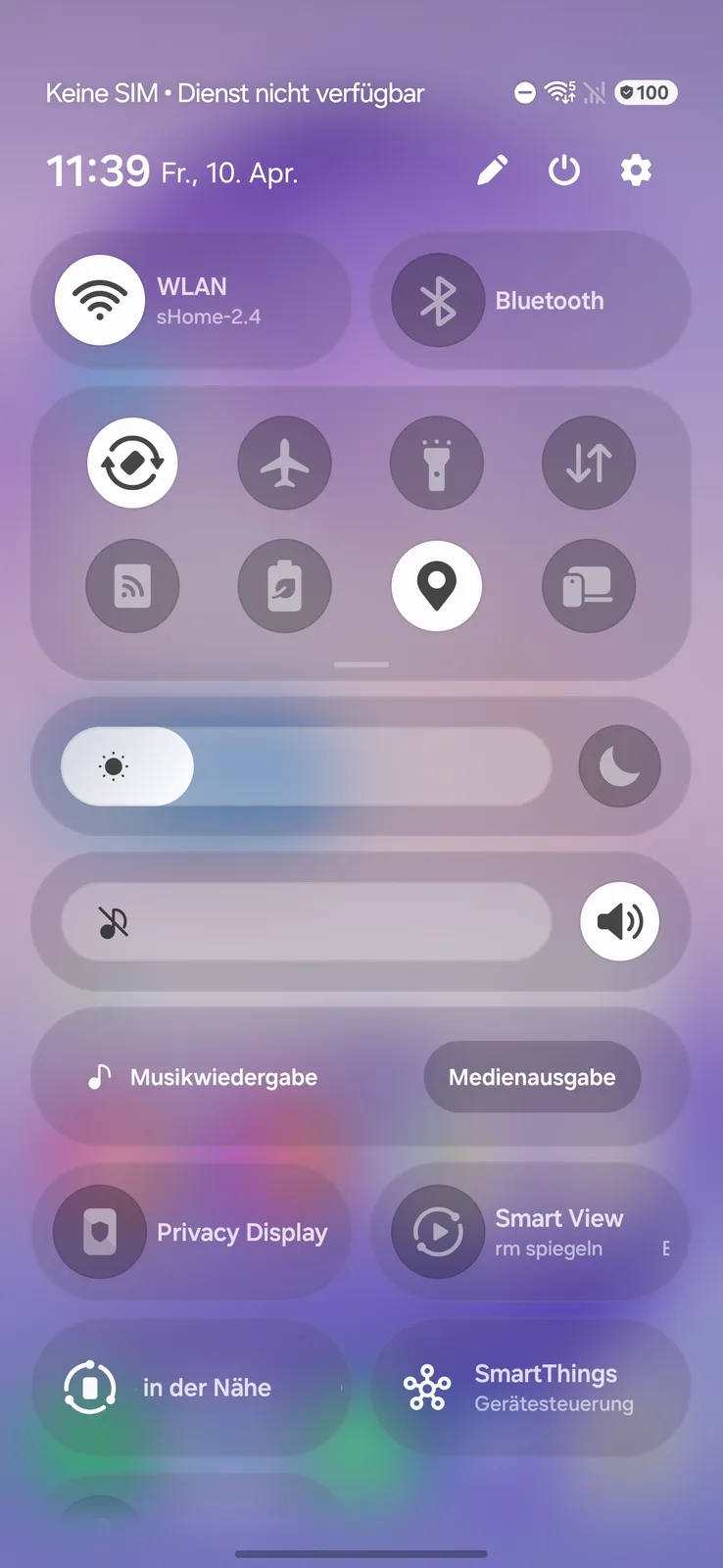Switch on the flashlight

pos(437,463)
